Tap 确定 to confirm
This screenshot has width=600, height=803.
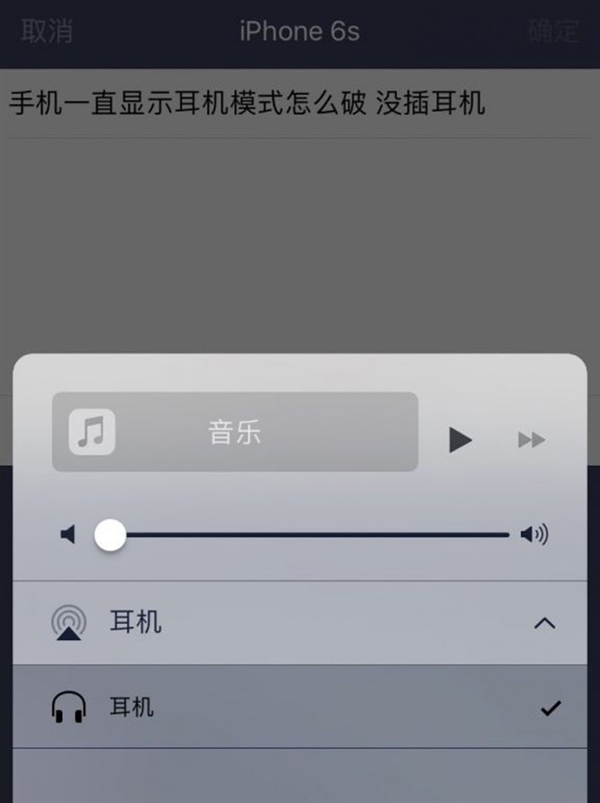553,31
